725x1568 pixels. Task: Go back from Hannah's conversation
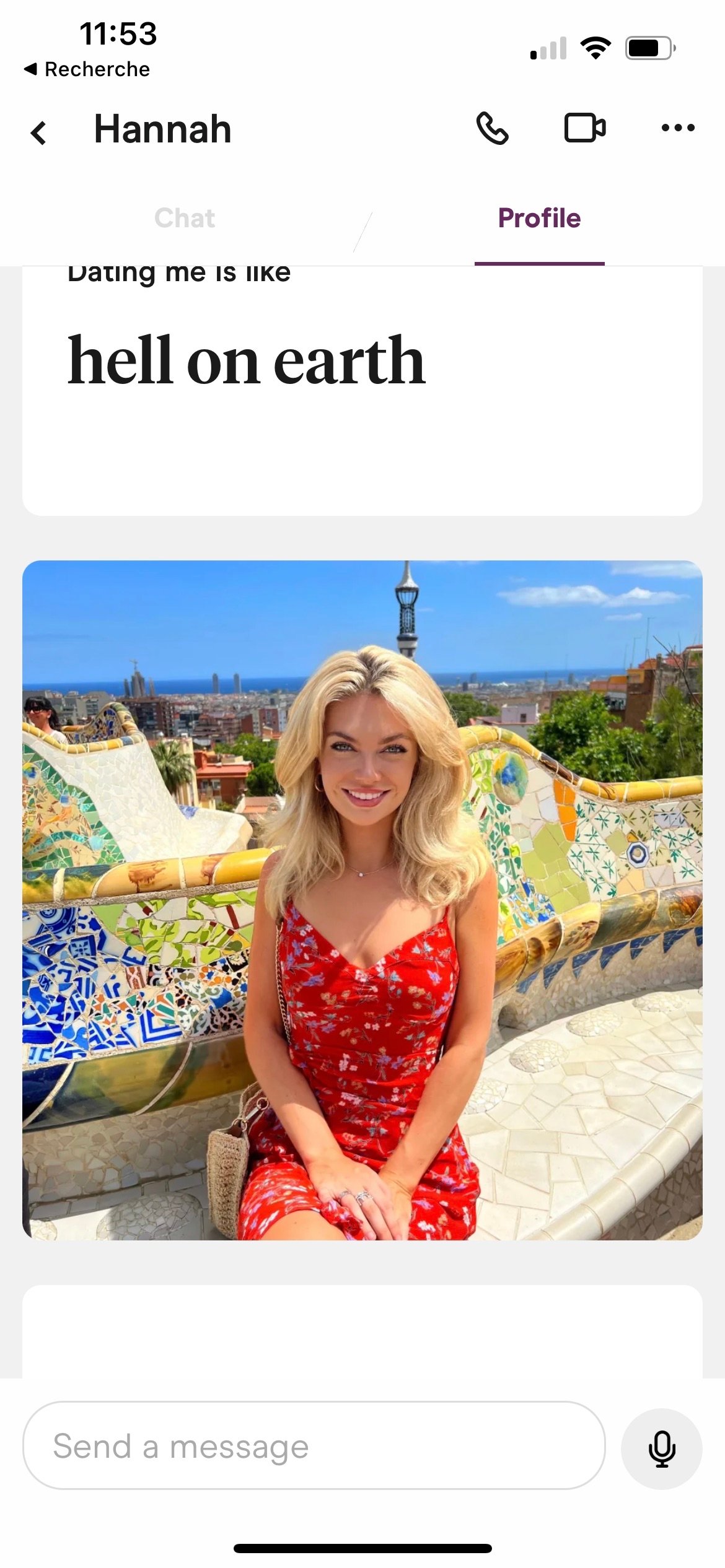click(39, 132)
